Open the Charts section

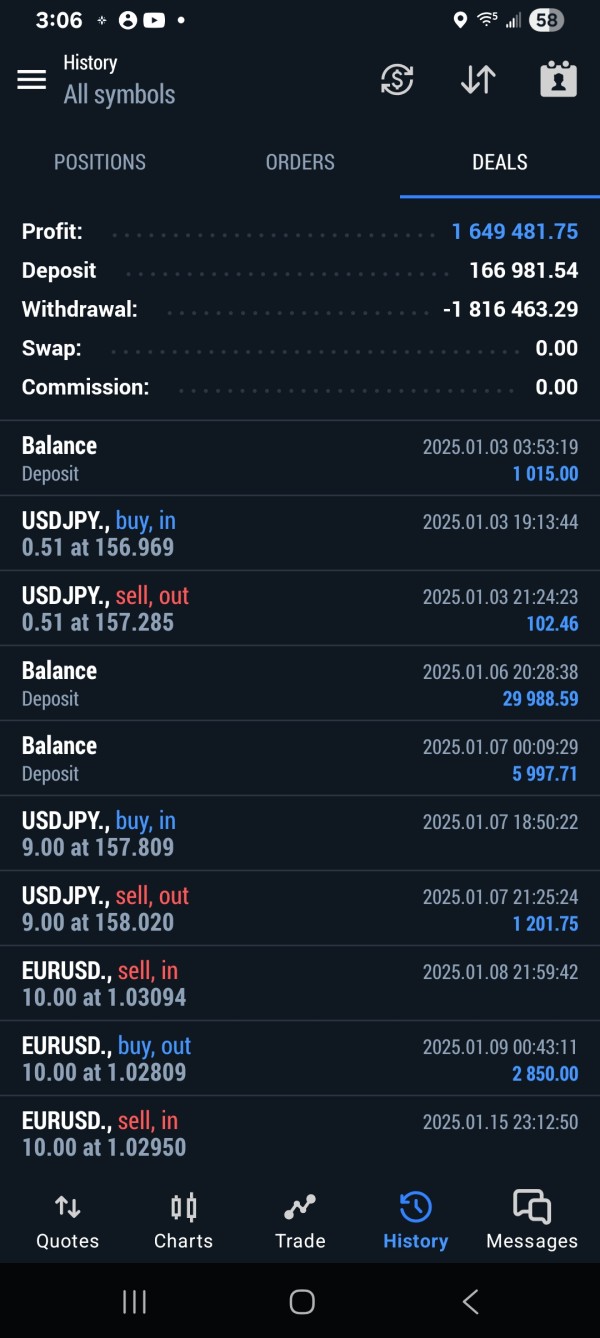click(x=183, y=1221)
